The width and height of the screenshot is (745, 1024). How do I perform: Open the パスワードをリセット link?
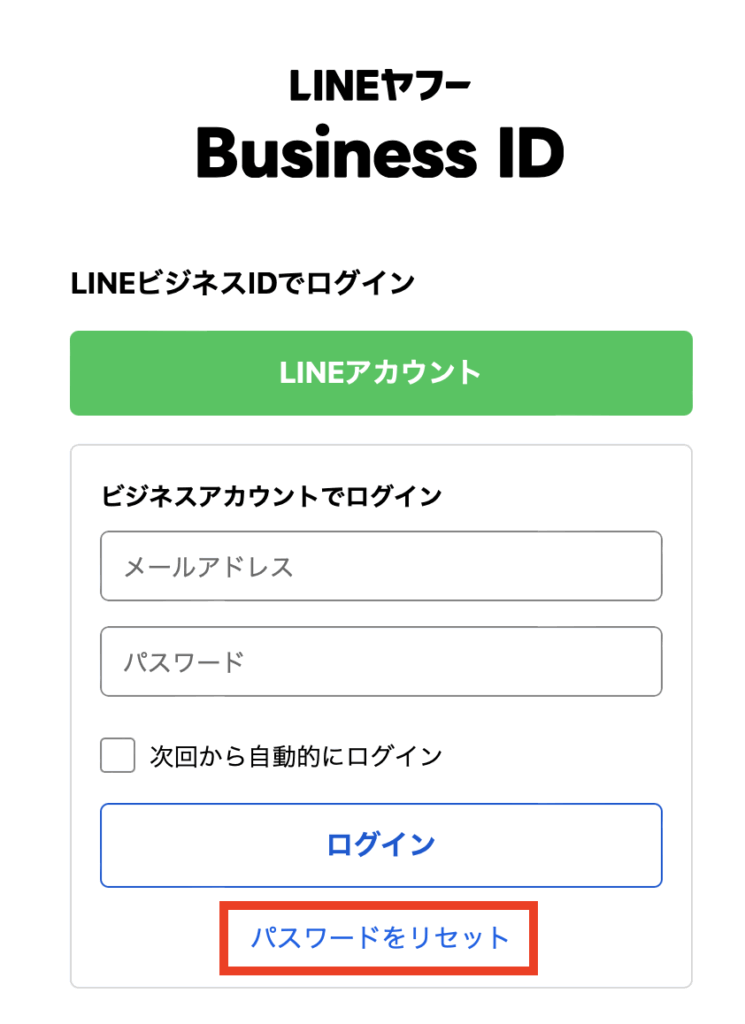380,938
